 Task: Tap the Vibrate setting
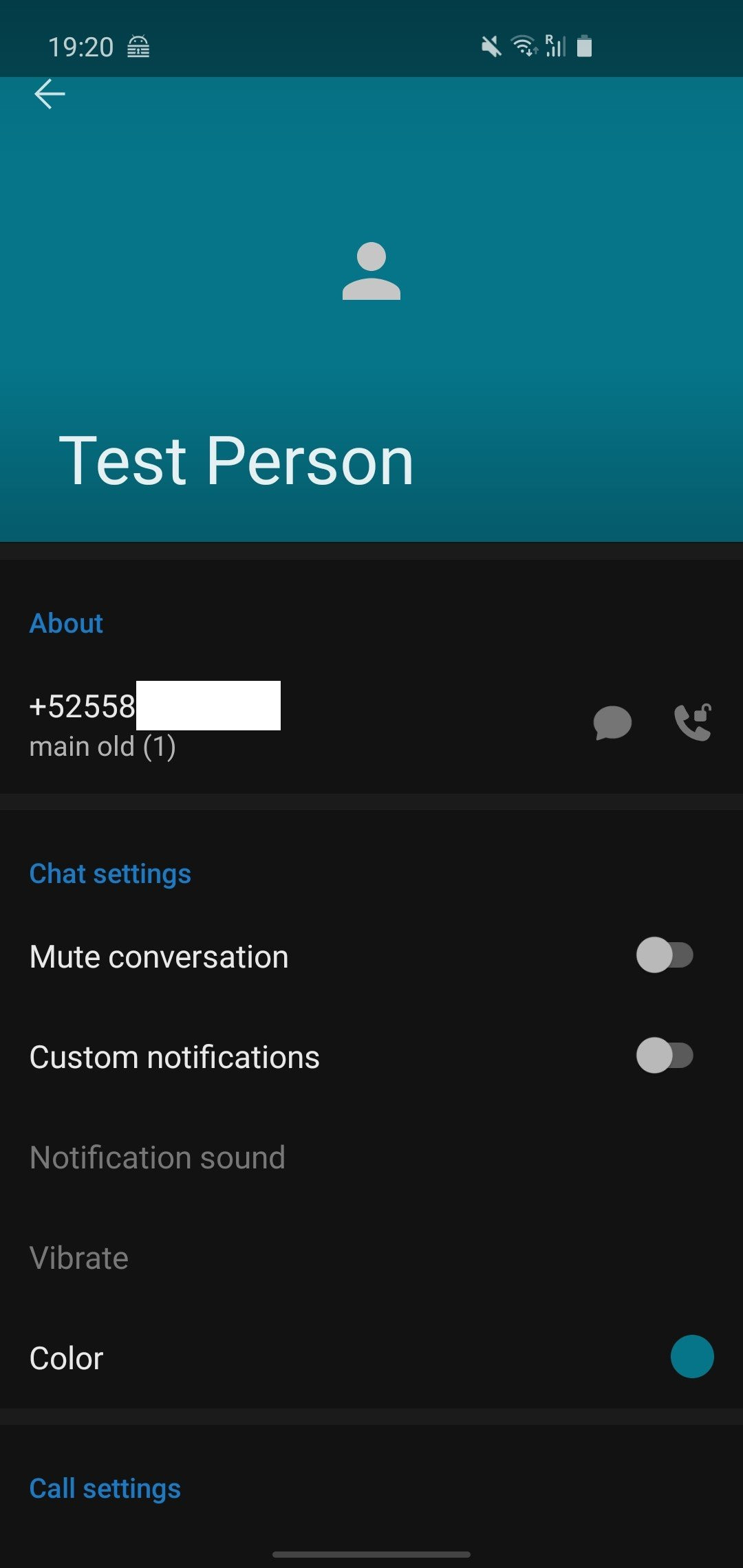[x=78, y=1257]
